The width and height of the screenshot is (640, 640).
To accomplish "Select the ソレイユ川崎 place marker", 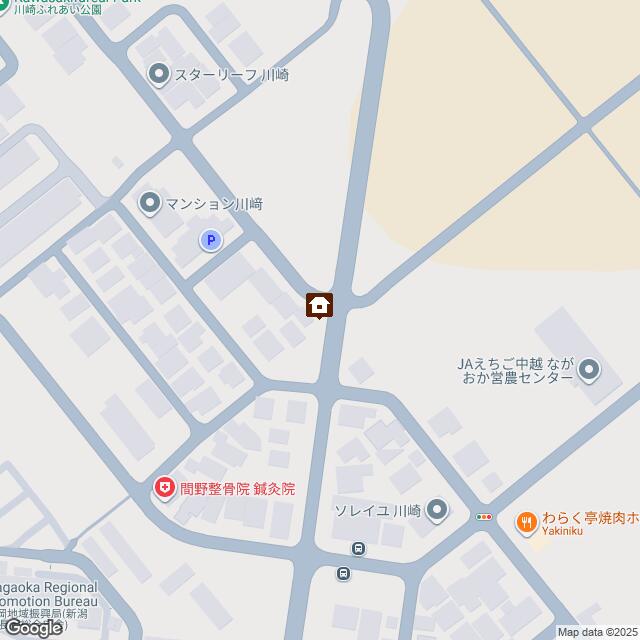I will (437, 510).
